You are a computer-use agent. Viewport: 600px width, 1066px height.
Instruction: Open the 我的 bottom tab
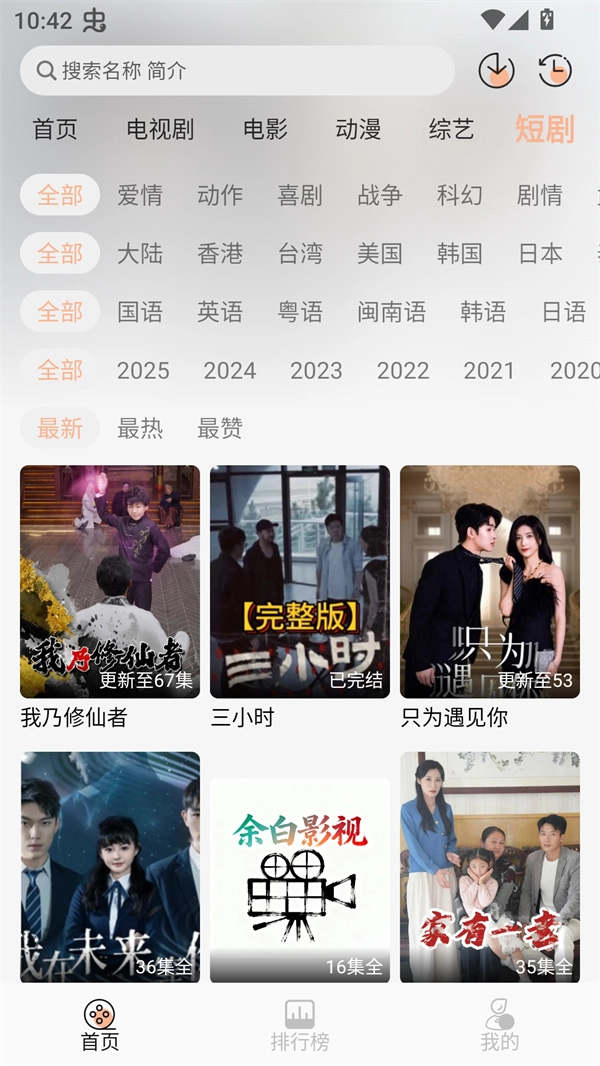500,1025
